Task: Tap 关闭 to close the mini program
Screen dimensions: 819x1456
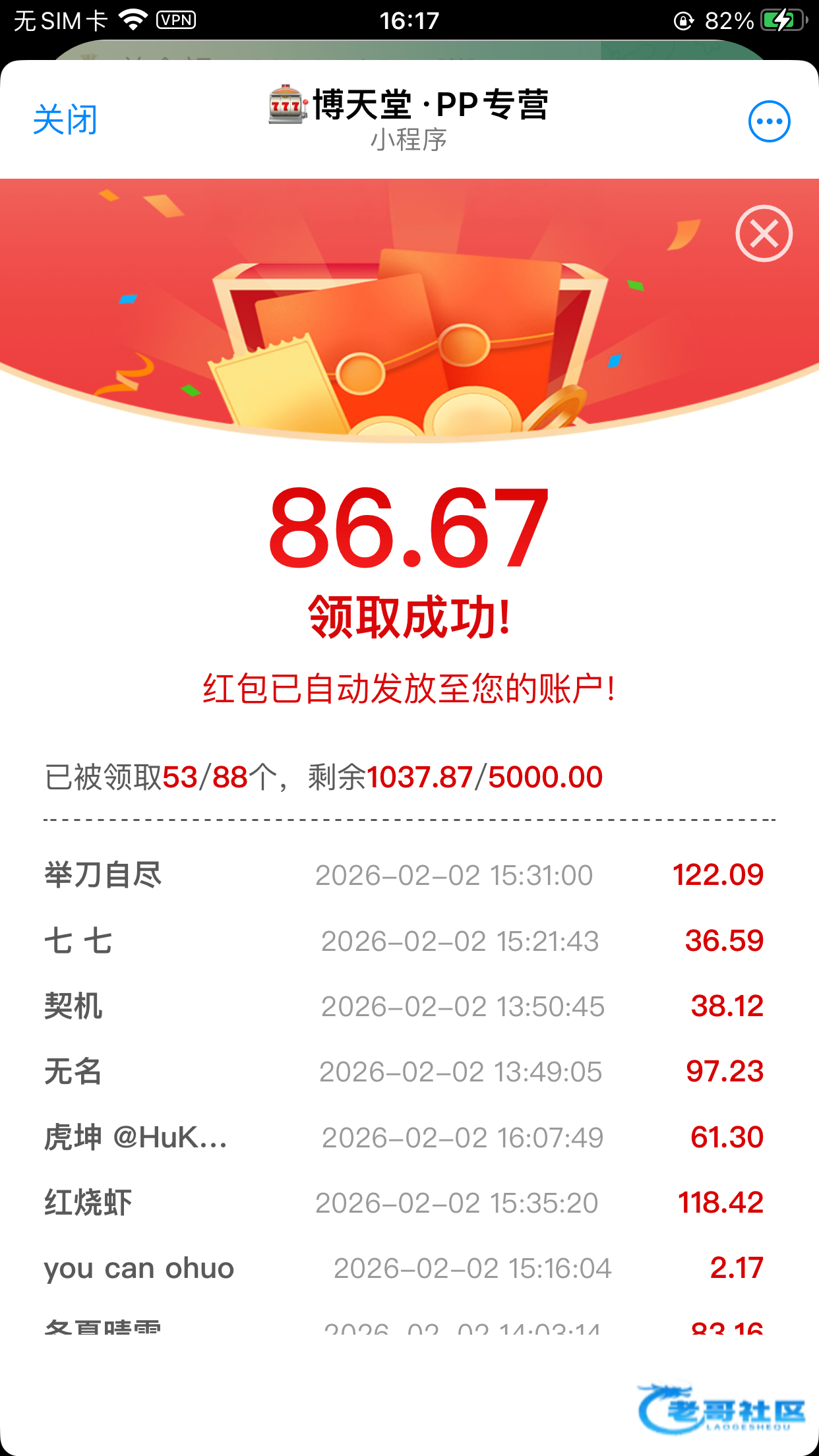Action: pos(65,120)
